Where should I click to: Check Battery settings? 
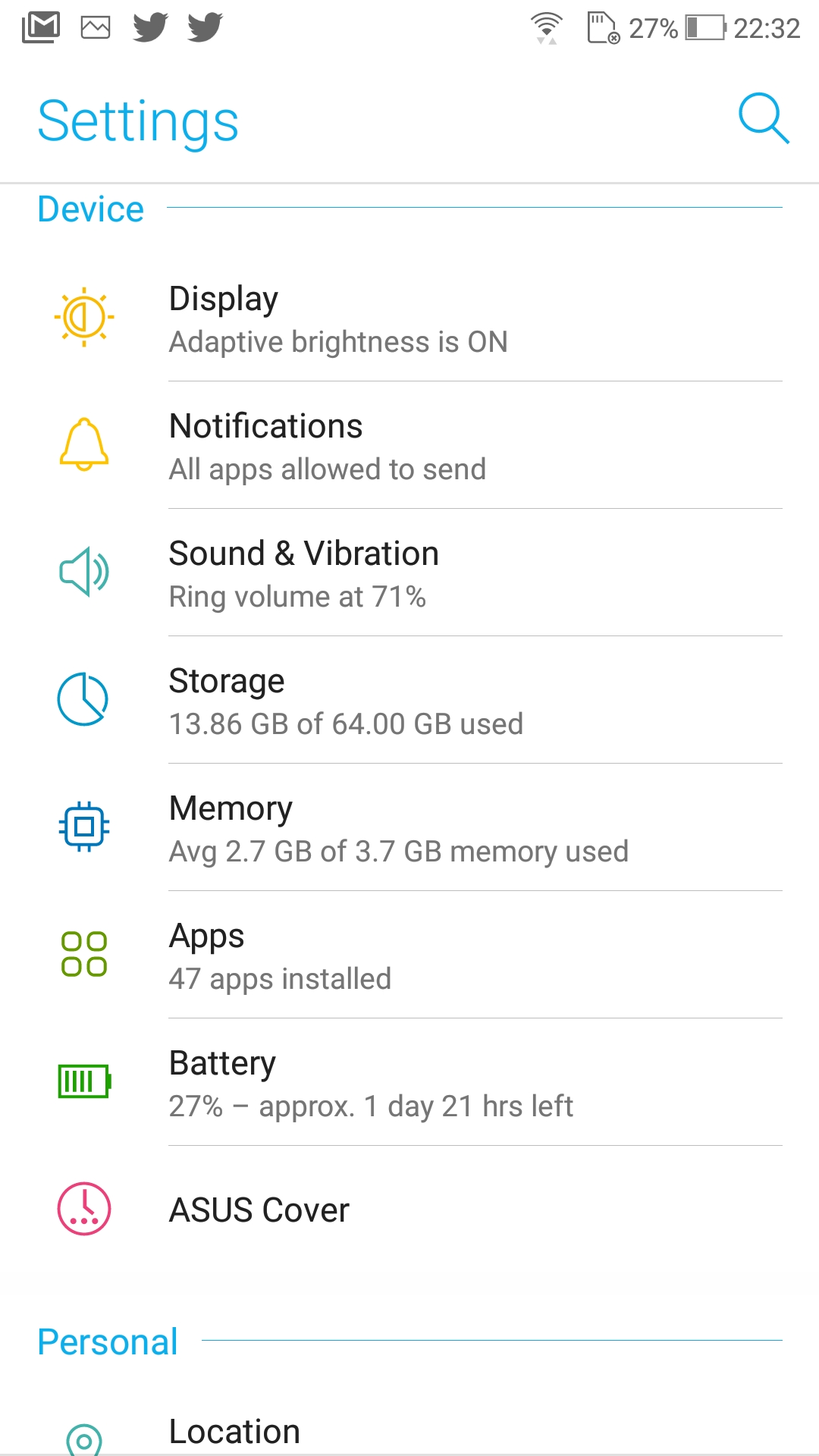click(409, 1082)
